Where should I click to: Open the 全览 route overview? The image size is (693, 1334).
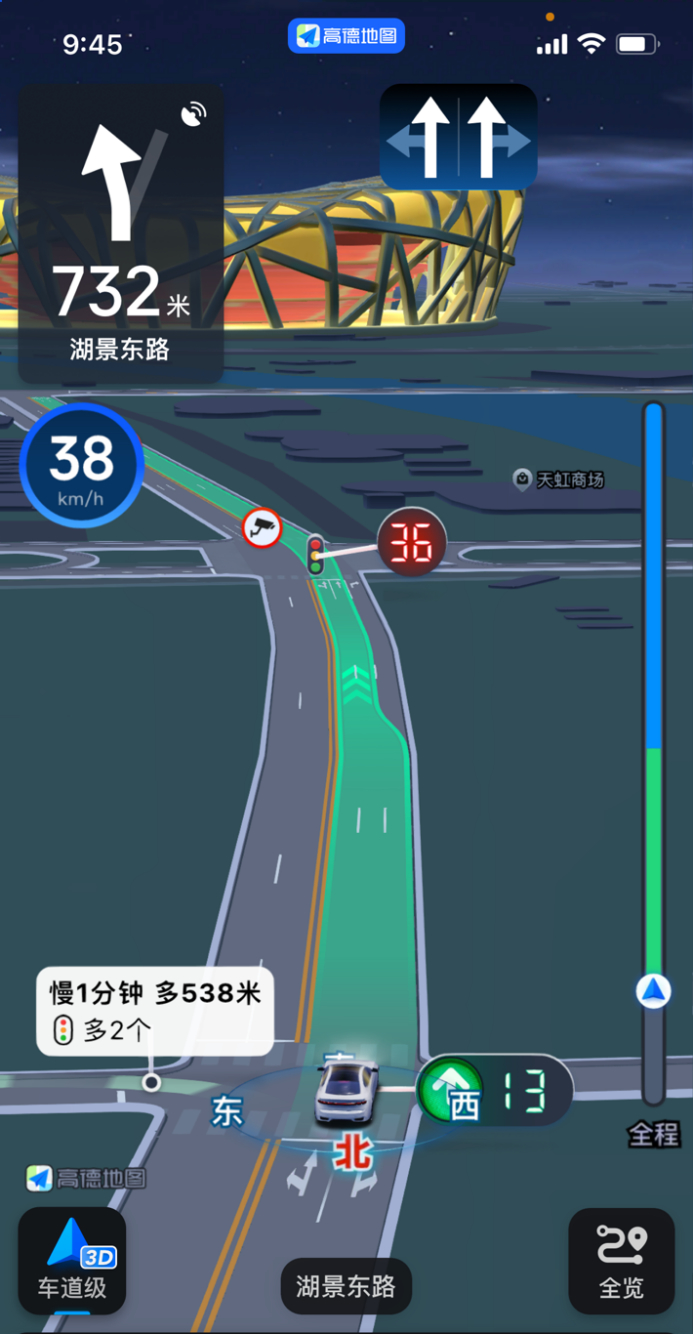621,1260
